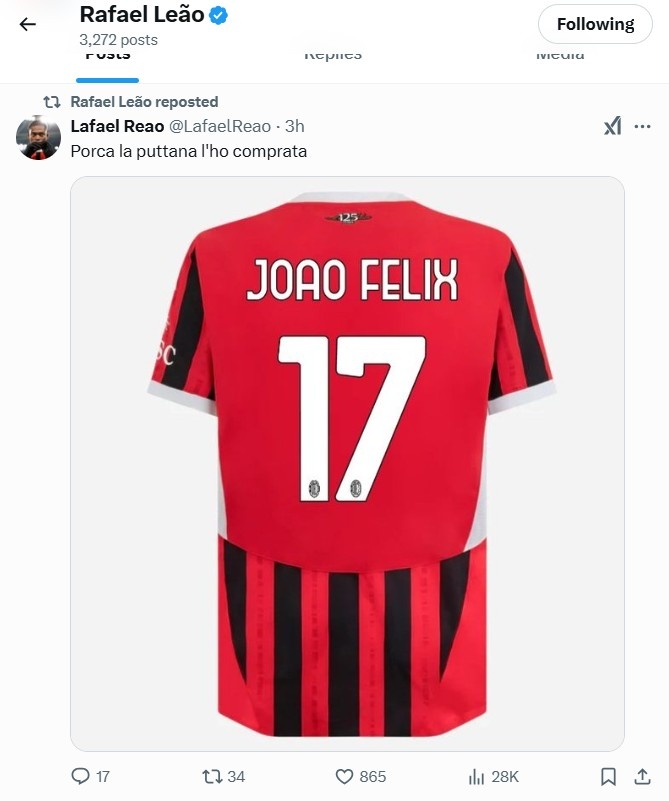Reply to Lafael Reao's post

pyautogui.click(x=82, y=776)
